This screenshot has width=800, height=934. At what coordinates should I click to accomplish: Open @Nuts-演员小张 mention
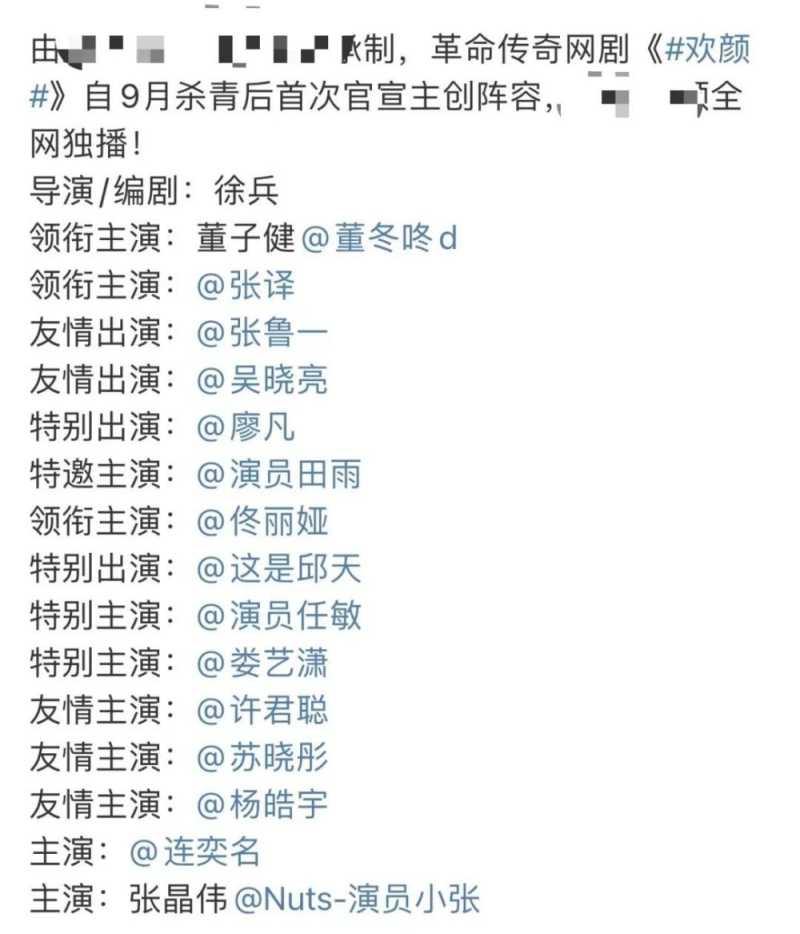coord(357,899)
